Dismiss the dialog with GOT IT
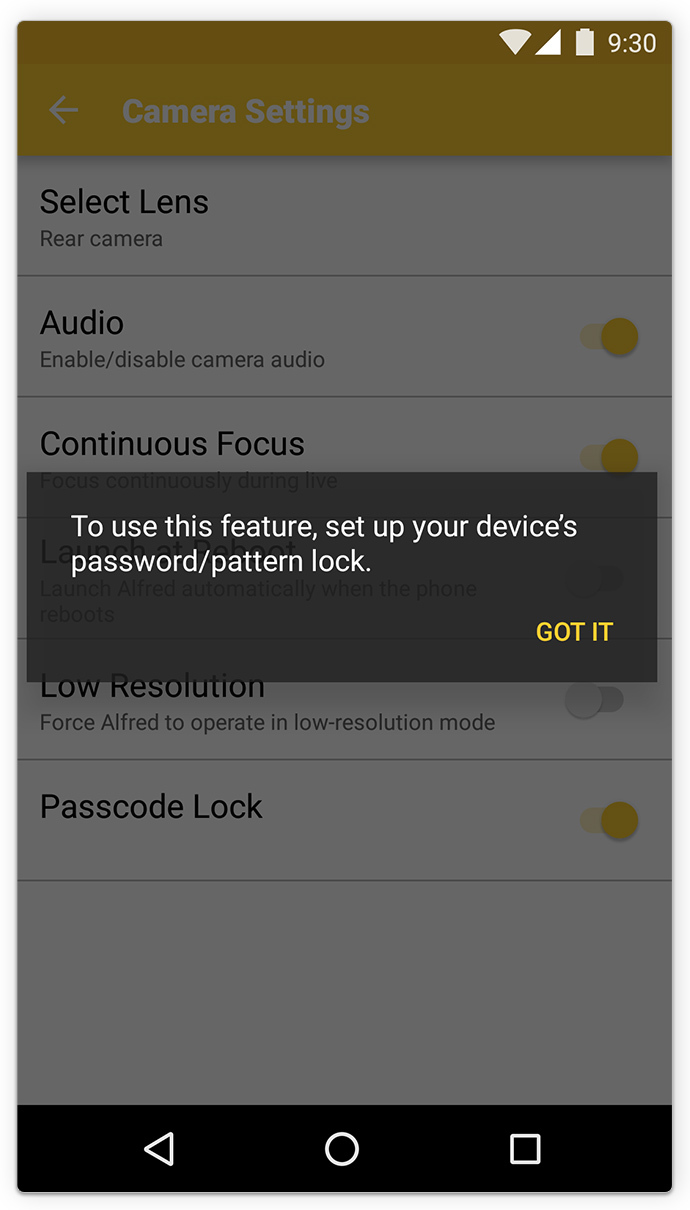 coord(574,632)
